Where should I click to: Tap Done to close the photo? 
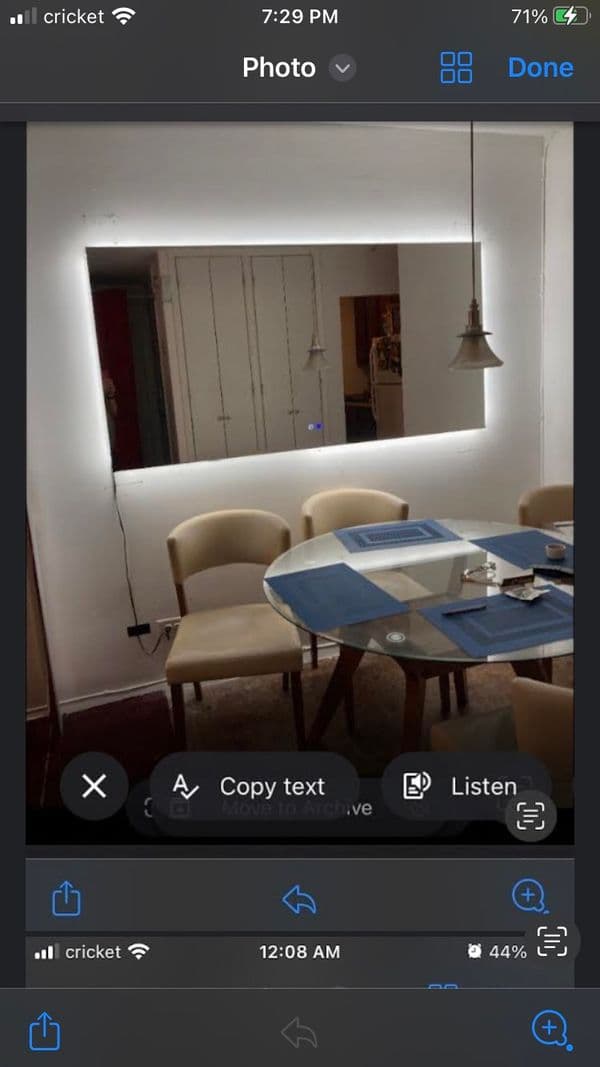pos(540,68)
